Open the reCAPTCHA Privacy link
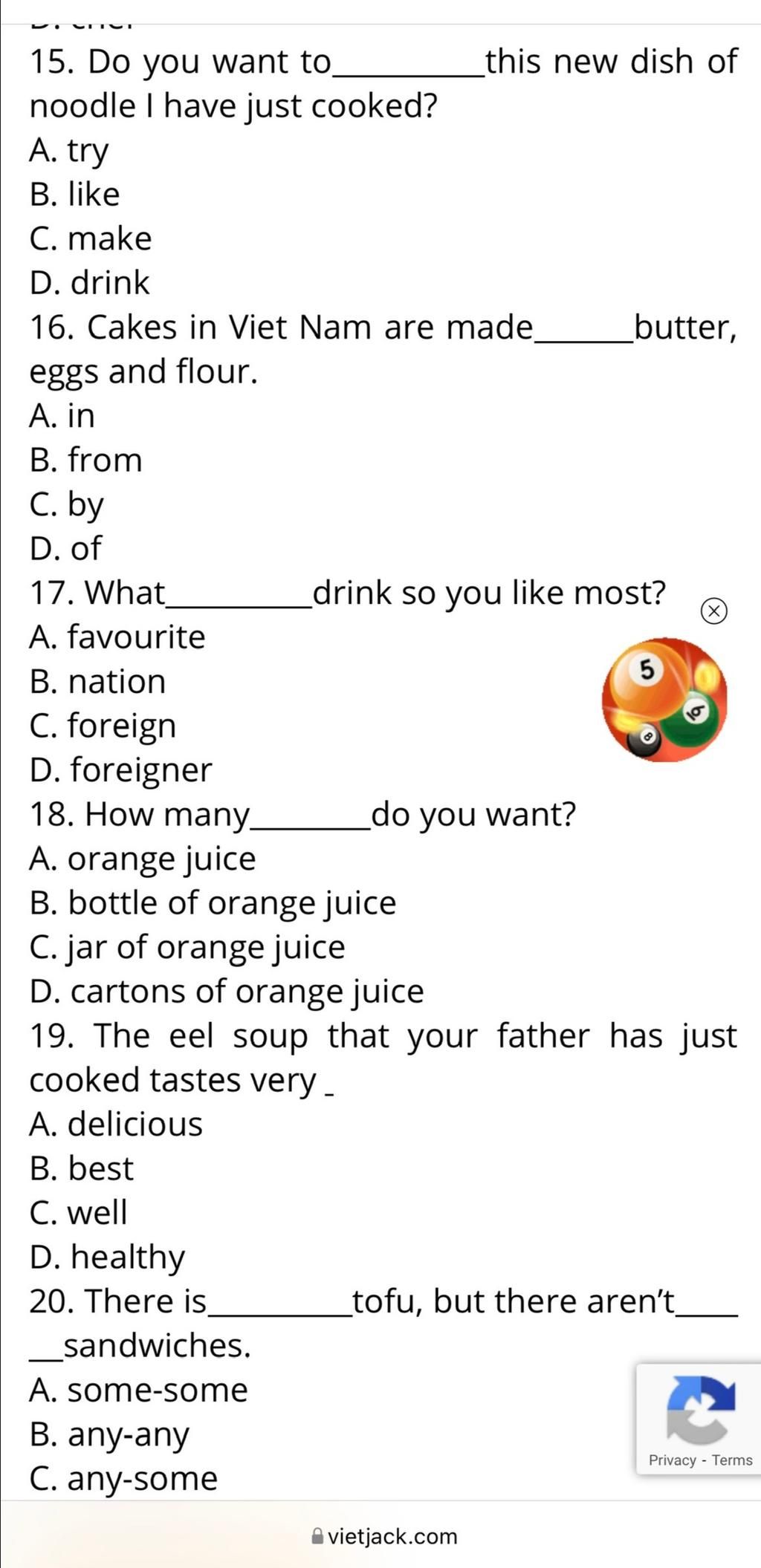Image resolution: width=761 pixels, height=1568 pixels. click(672, 1460)
